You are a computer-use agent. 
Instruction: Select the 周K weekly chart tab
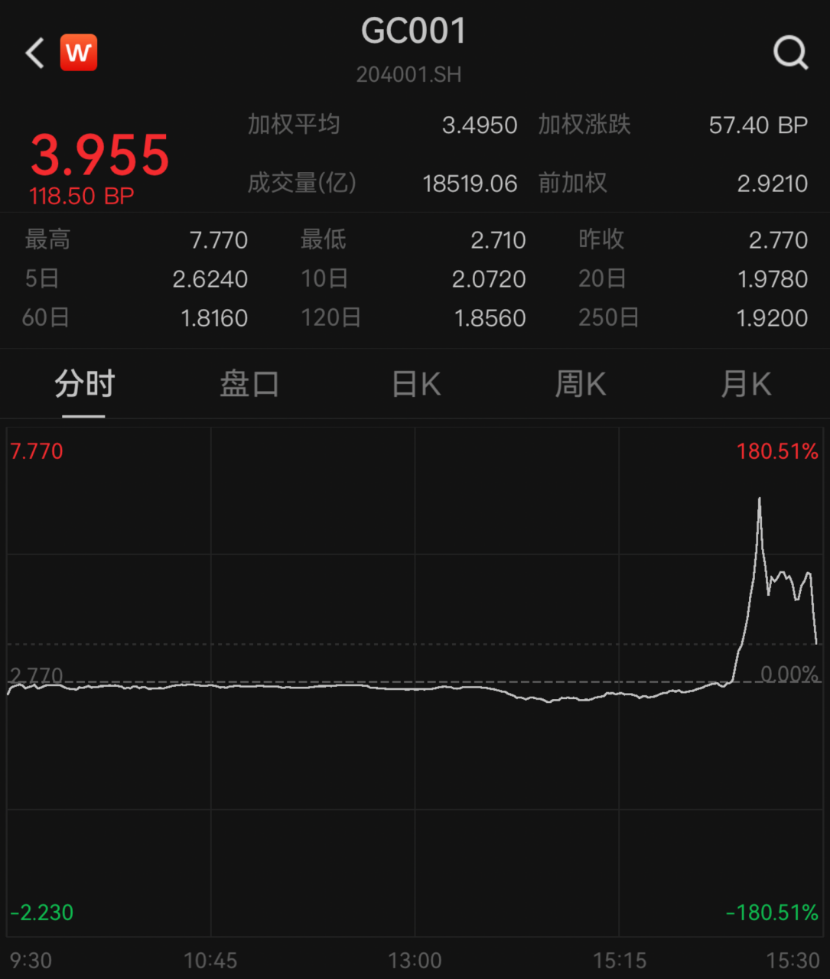pos(580,383)
